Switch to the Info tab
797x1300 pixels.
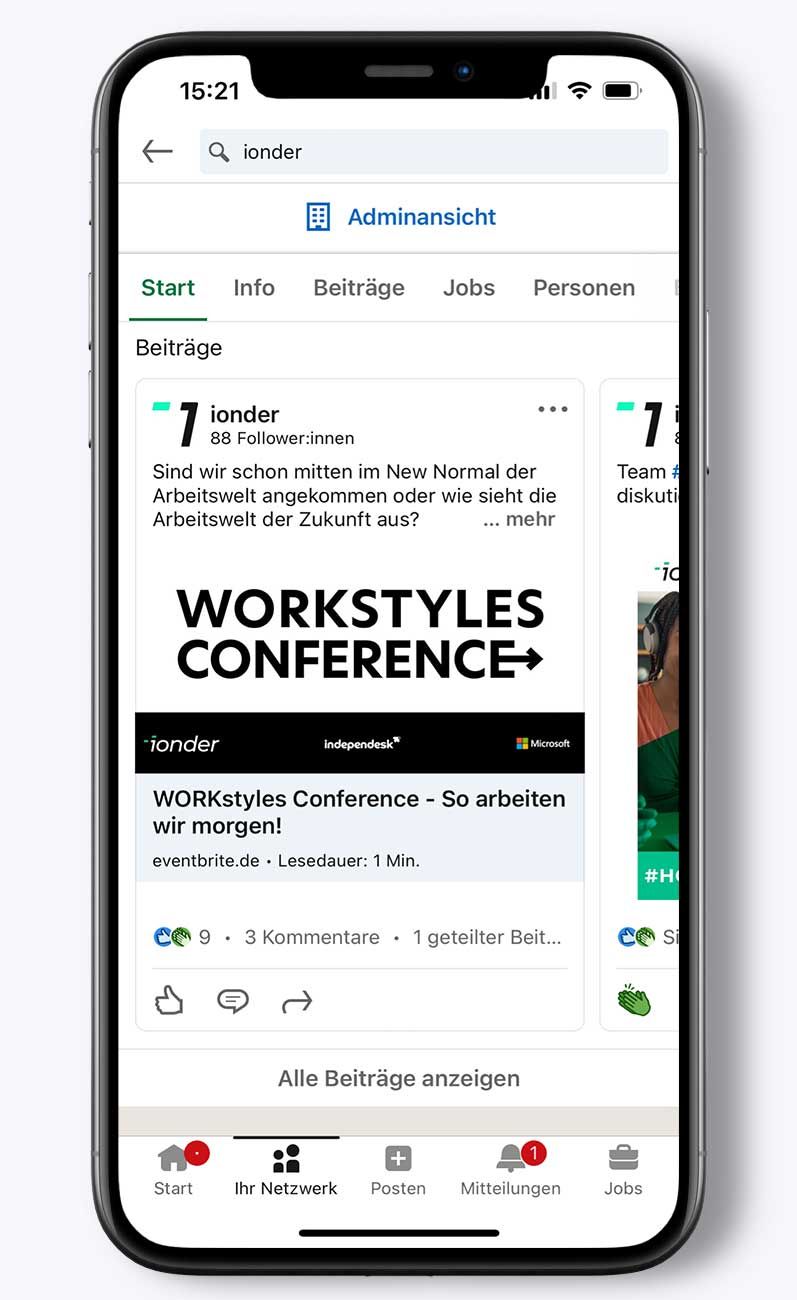coord(254,288)
